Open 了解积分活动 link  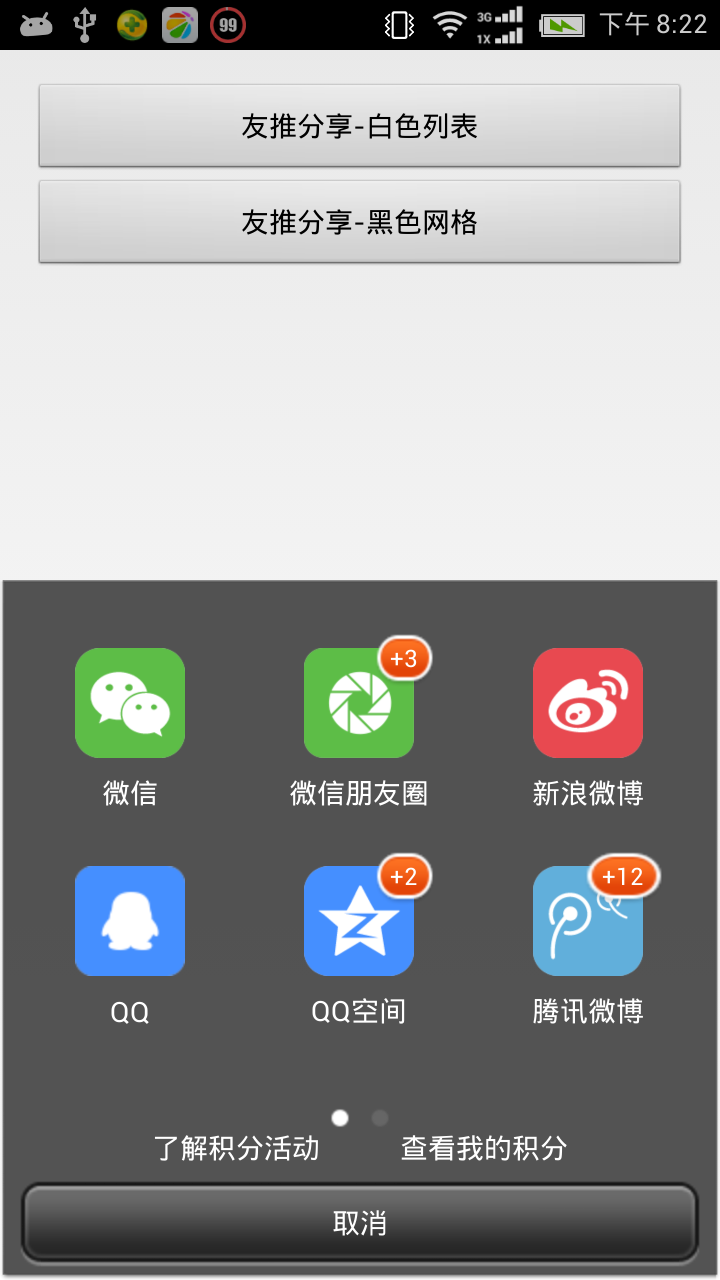(237, 1148)
